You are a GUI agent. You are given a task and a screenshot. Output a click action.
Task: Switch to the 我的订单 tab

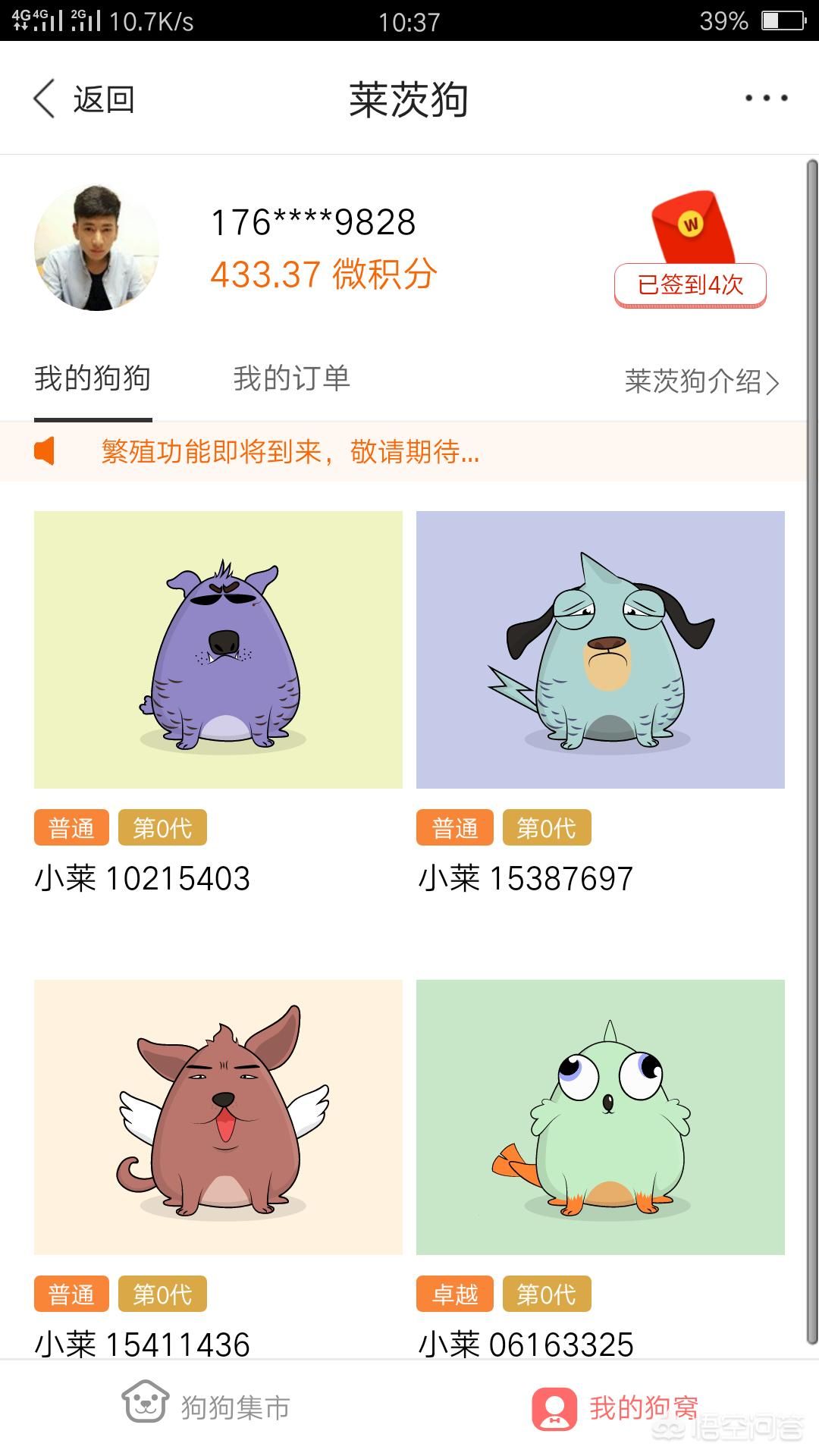click(291, 378)
